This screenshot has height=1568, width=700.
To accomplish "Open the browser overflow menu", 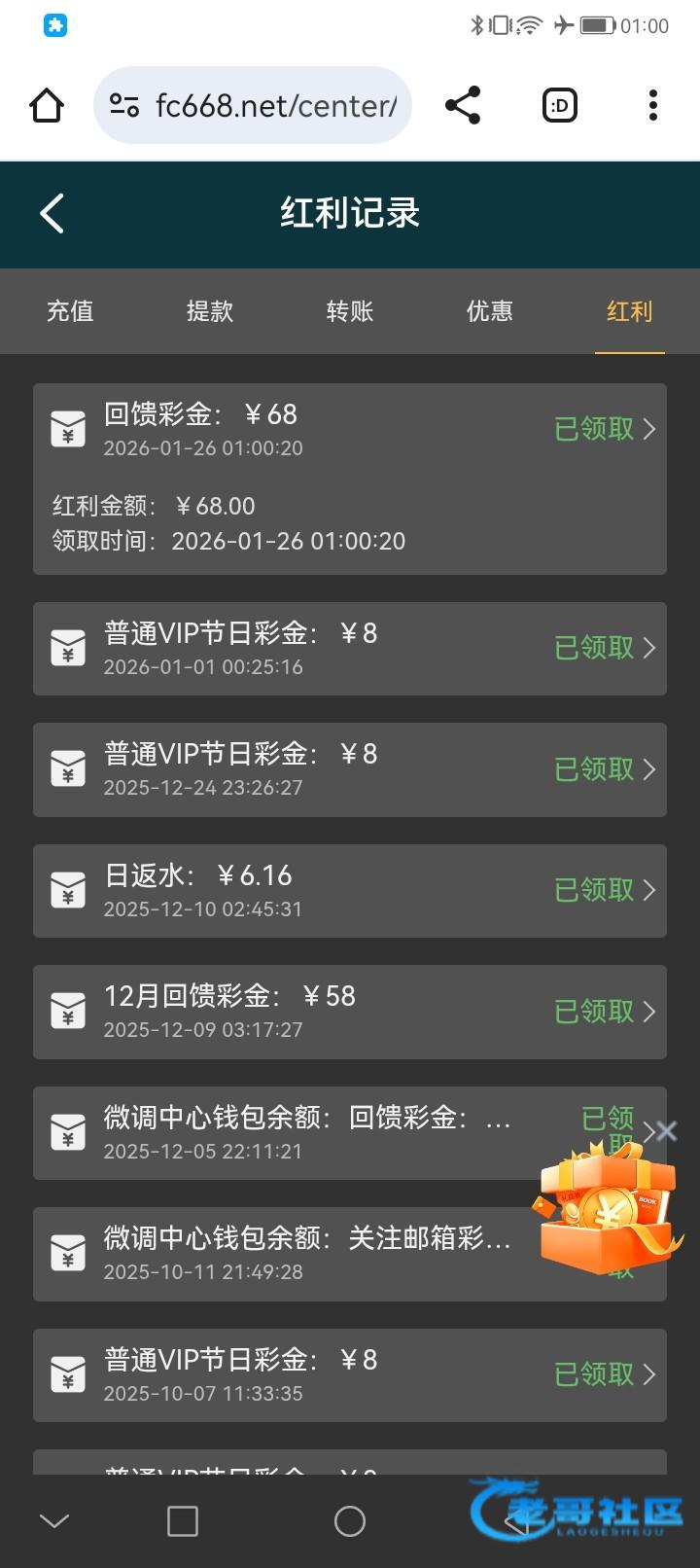I will pos(652,105).
